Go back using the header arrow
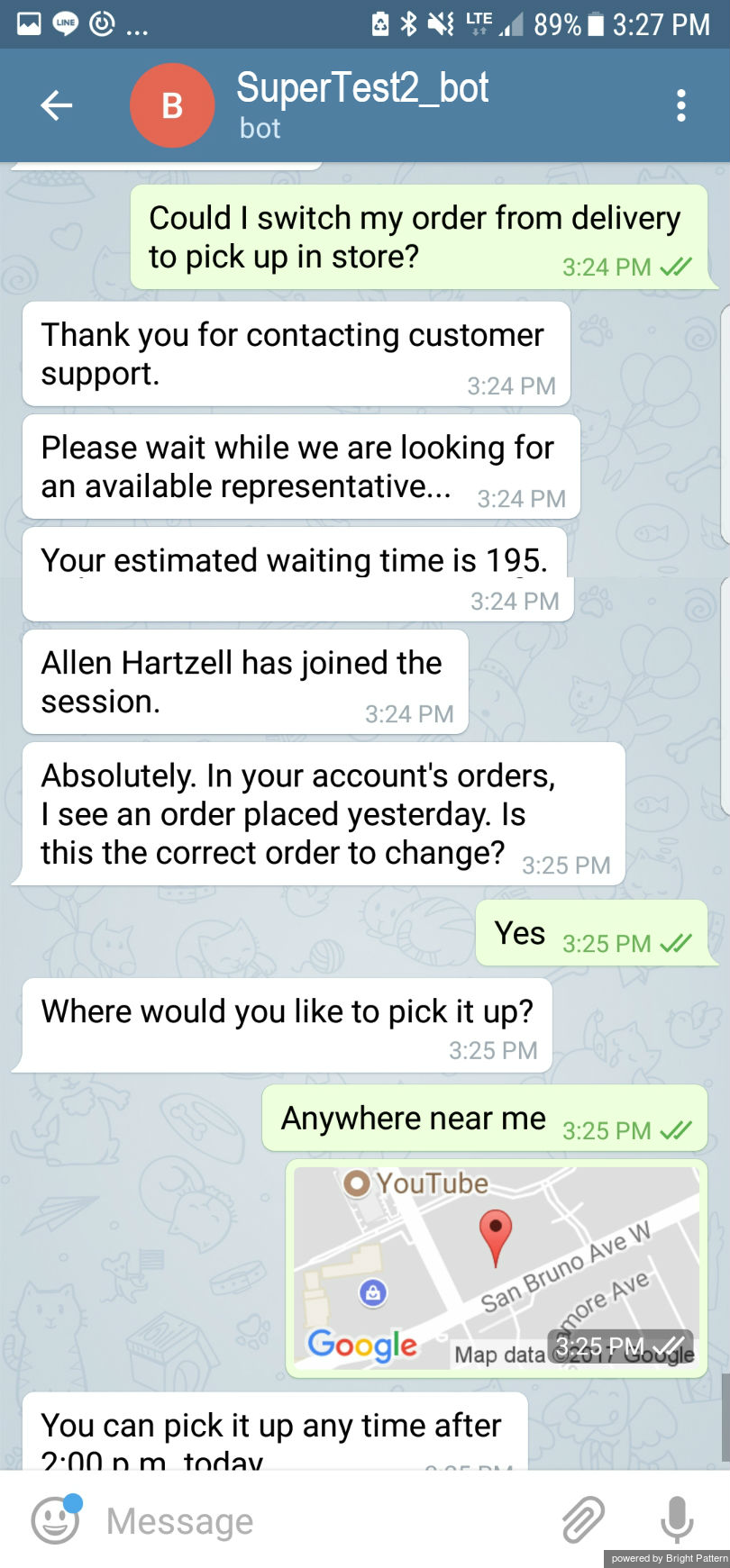Image resolution: width=730 pixels, height=1568 pixels. [x=56, y=106]
